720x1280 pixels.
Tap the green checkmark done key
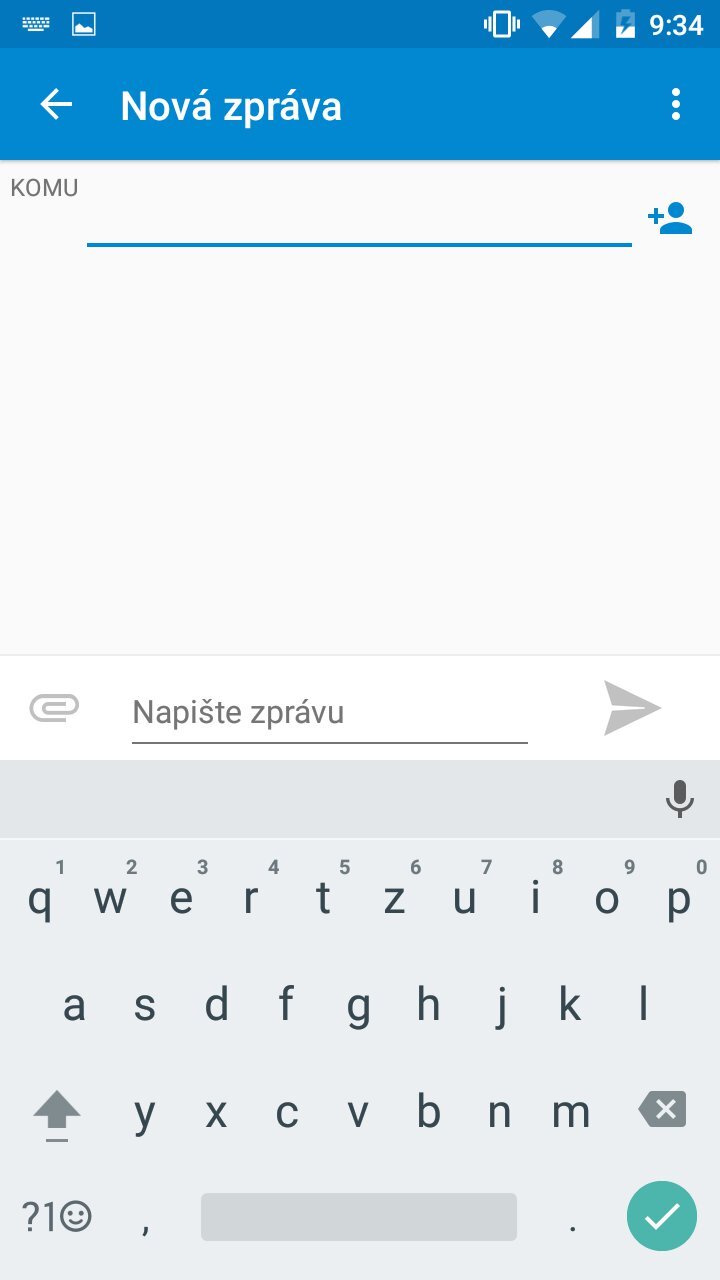point(661,1216)
